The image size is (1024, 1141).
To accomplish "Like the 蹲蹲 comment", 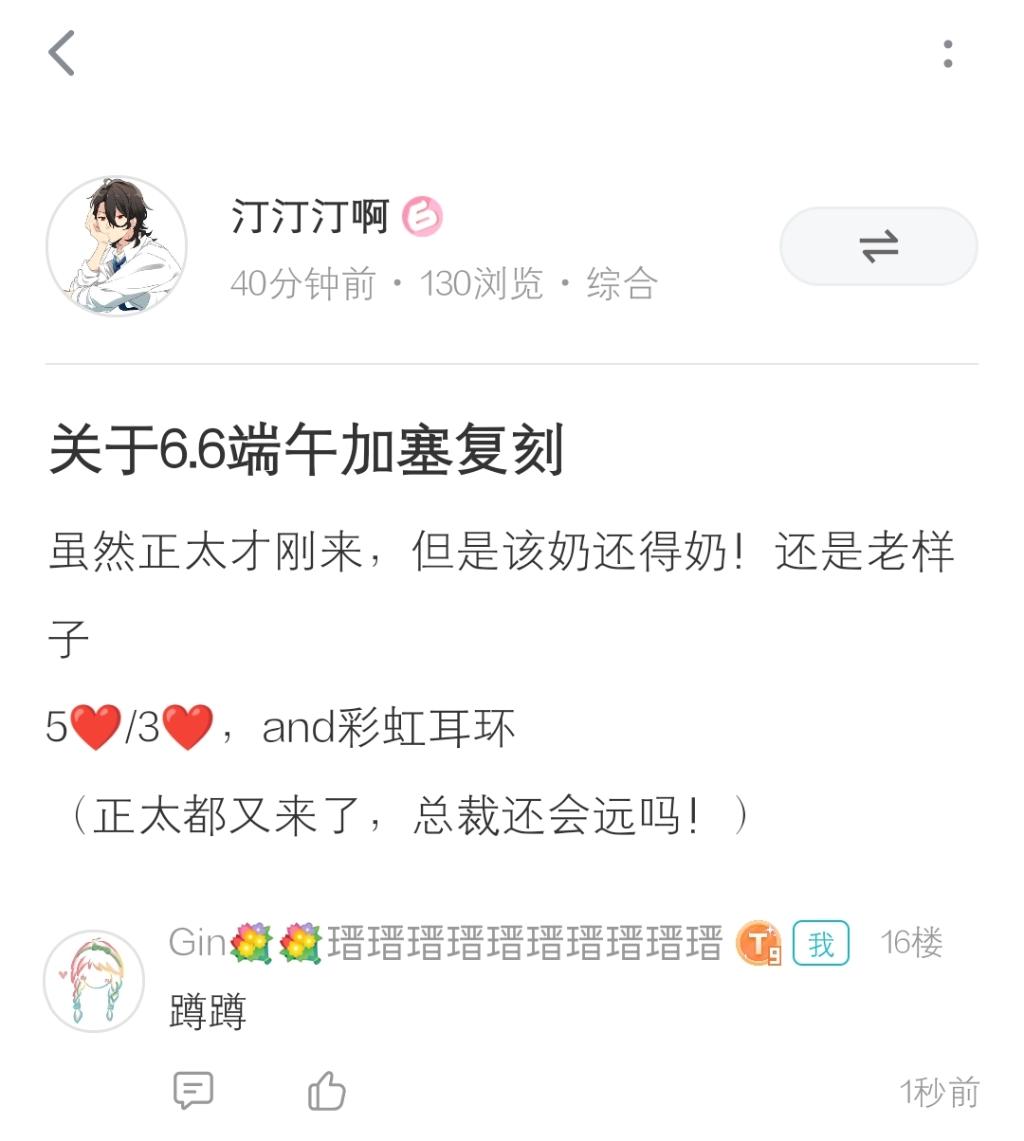I will (326, 1090).
